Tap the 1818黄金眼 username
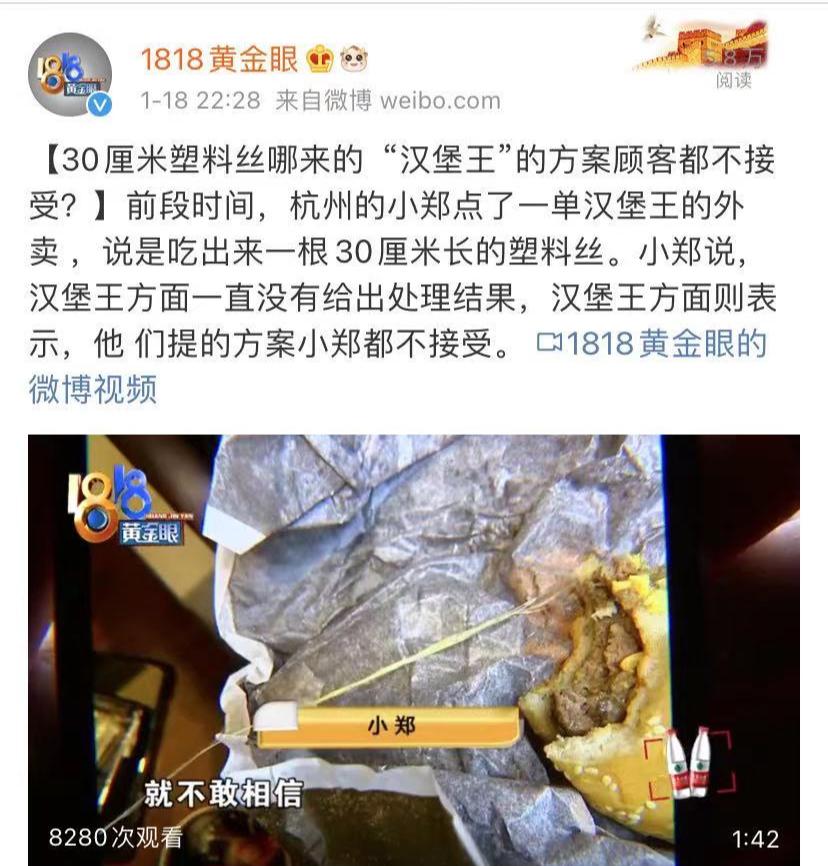828x866 pixels. [x=219, y=59]
